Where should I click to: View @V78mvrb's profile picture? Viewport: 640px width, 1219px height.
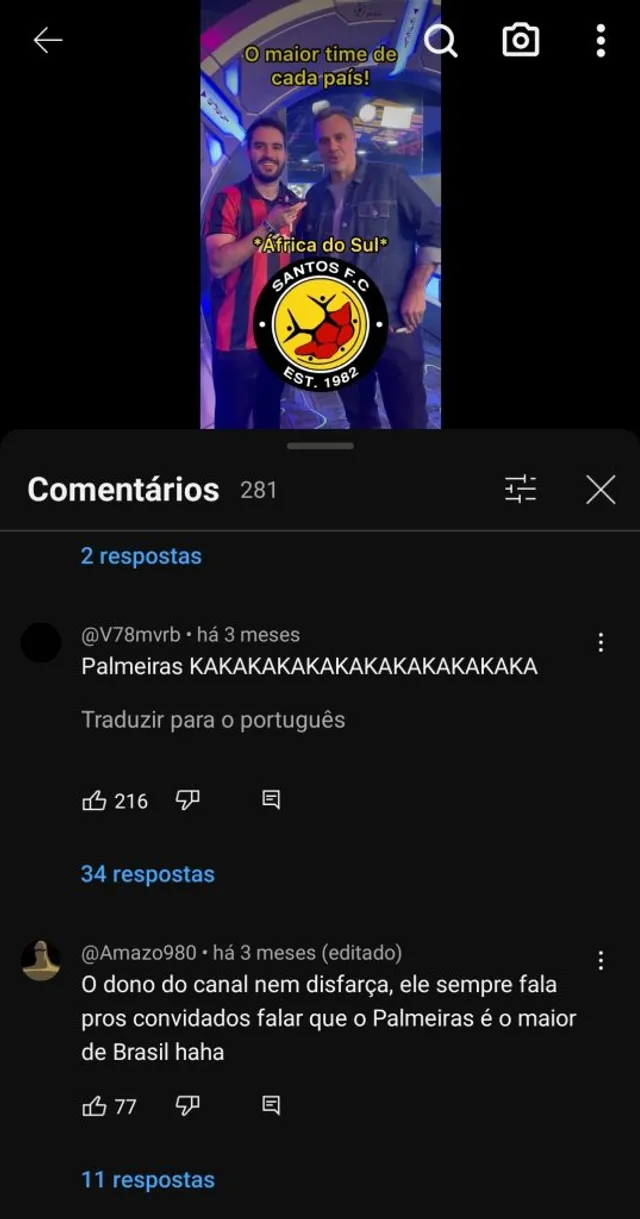tap(41, 642)
